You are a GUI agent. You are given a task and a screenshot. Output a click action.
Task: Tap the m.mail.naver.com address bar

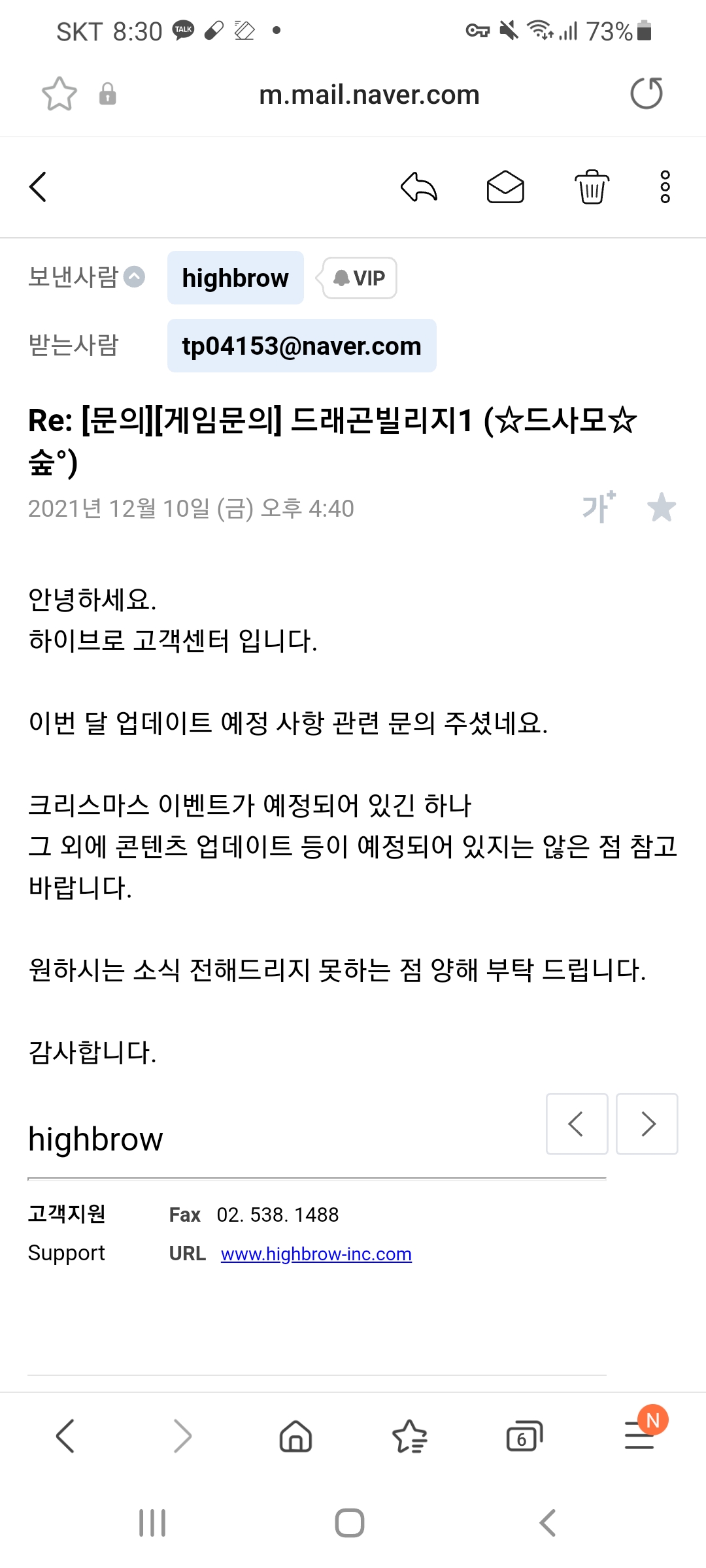tap(369, 95)
